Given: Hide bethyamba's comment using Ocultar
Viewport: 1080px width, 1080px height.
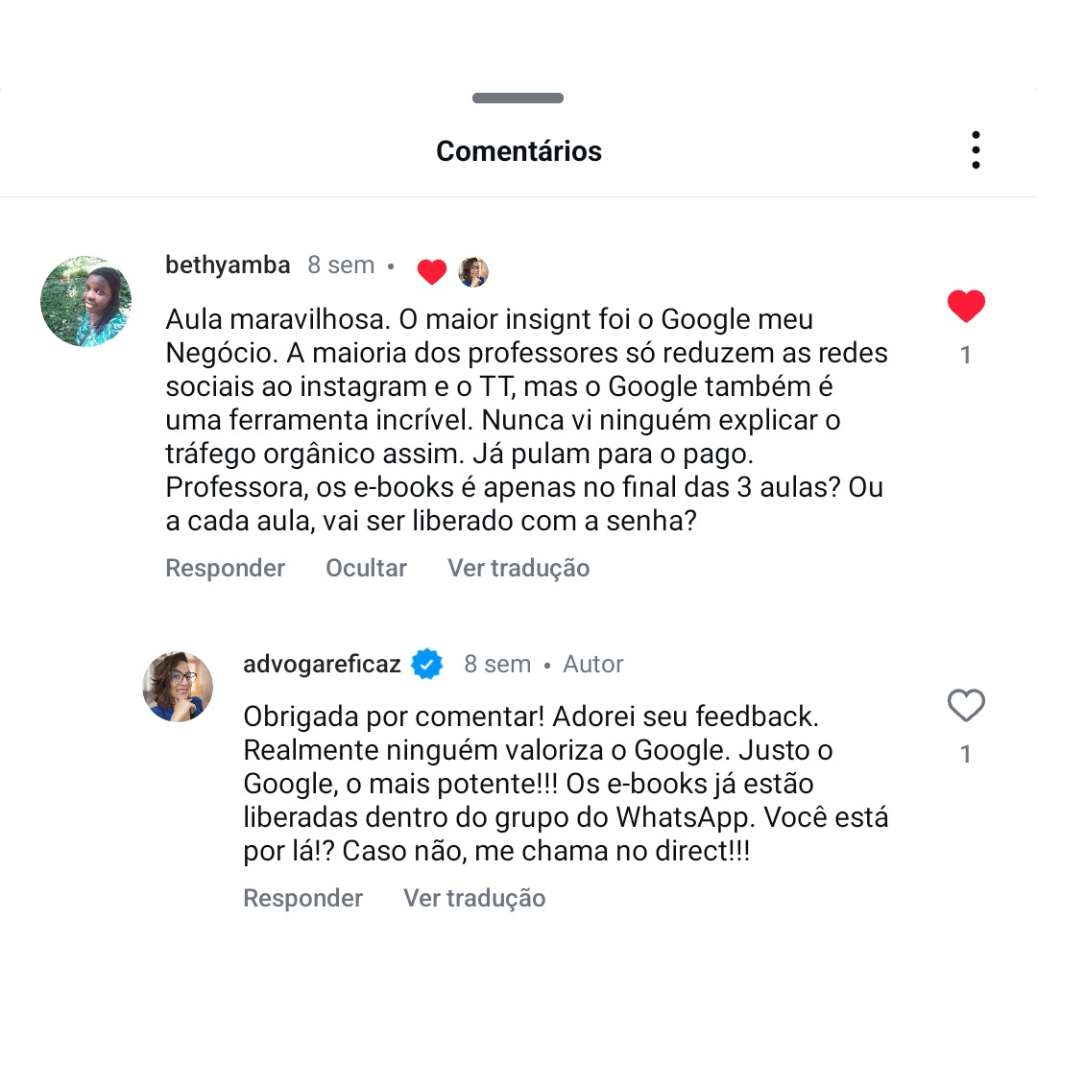Looking at the screenshot, I should point(366,568).
